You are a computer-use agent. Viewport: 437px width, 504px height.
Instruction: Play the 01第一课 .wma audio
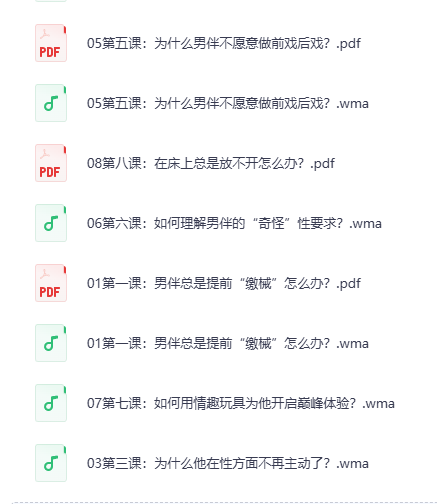[228, 343]
